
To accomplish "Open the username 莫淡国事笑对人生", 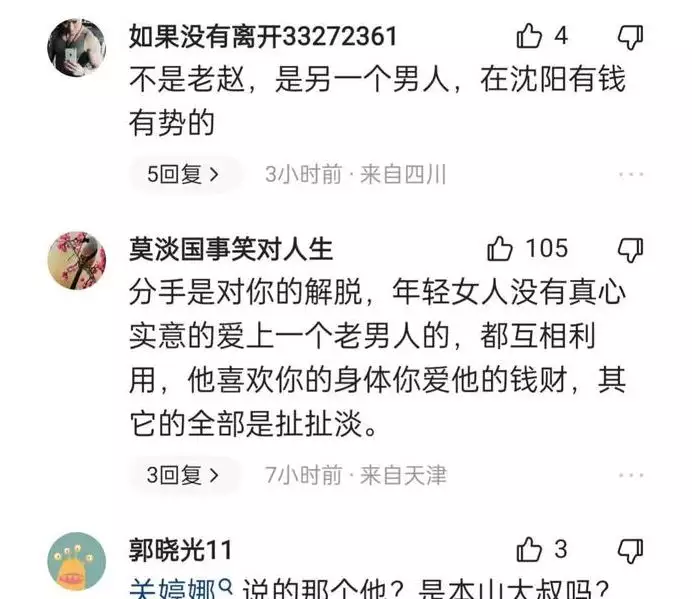I will tap(231, 248).
